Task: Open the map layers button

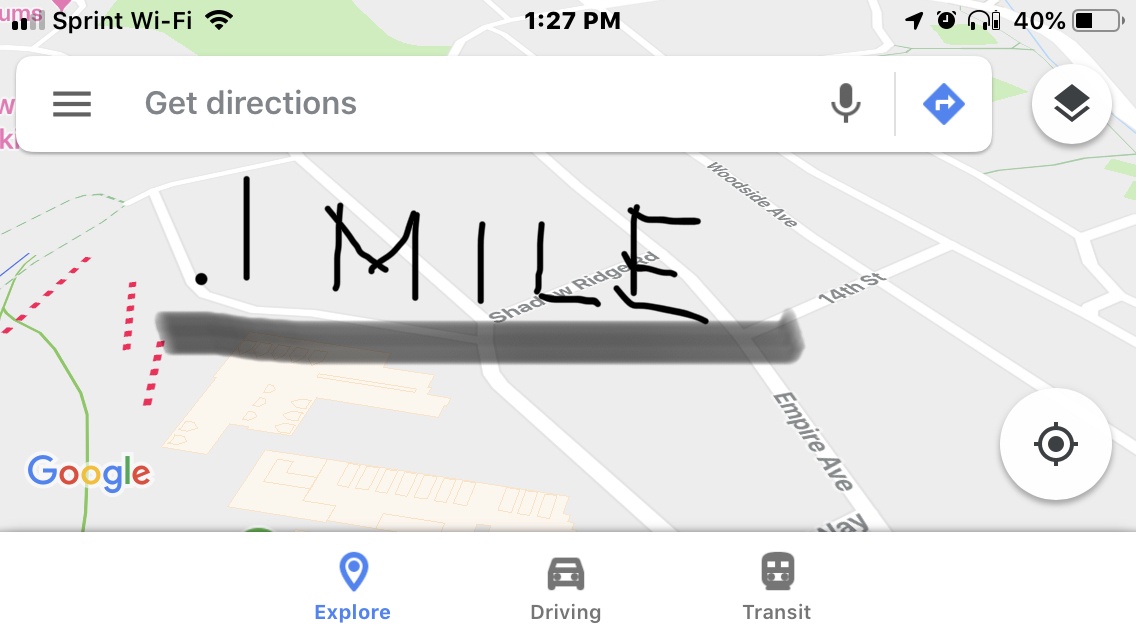Action: [1071, 104]
